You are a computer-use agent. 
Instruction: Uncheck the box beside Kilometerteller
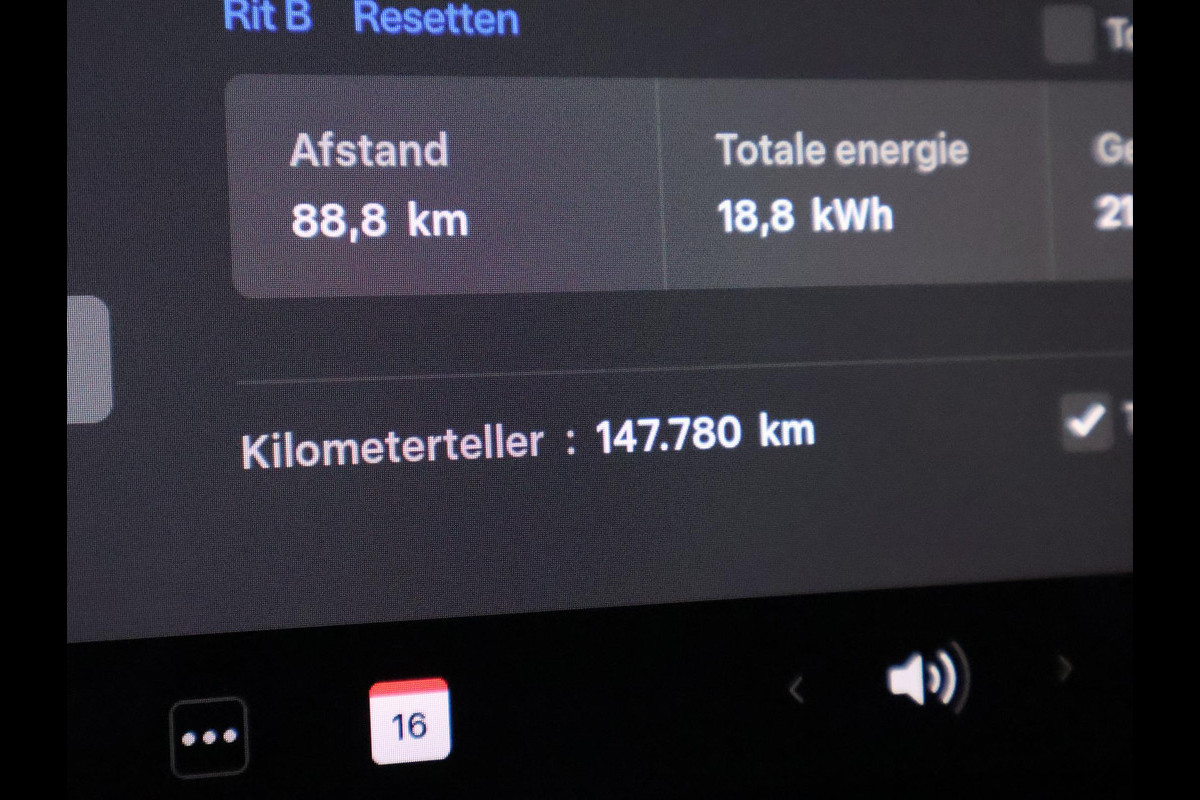pos(1086,422)
